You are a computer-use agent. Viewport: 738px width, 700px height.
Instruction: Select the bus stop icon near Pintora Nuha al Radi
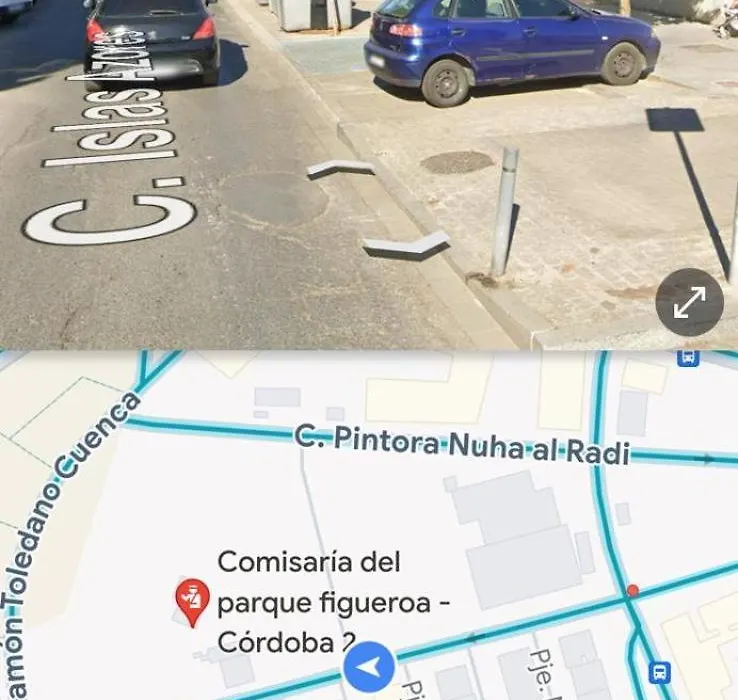pos(687,357)
